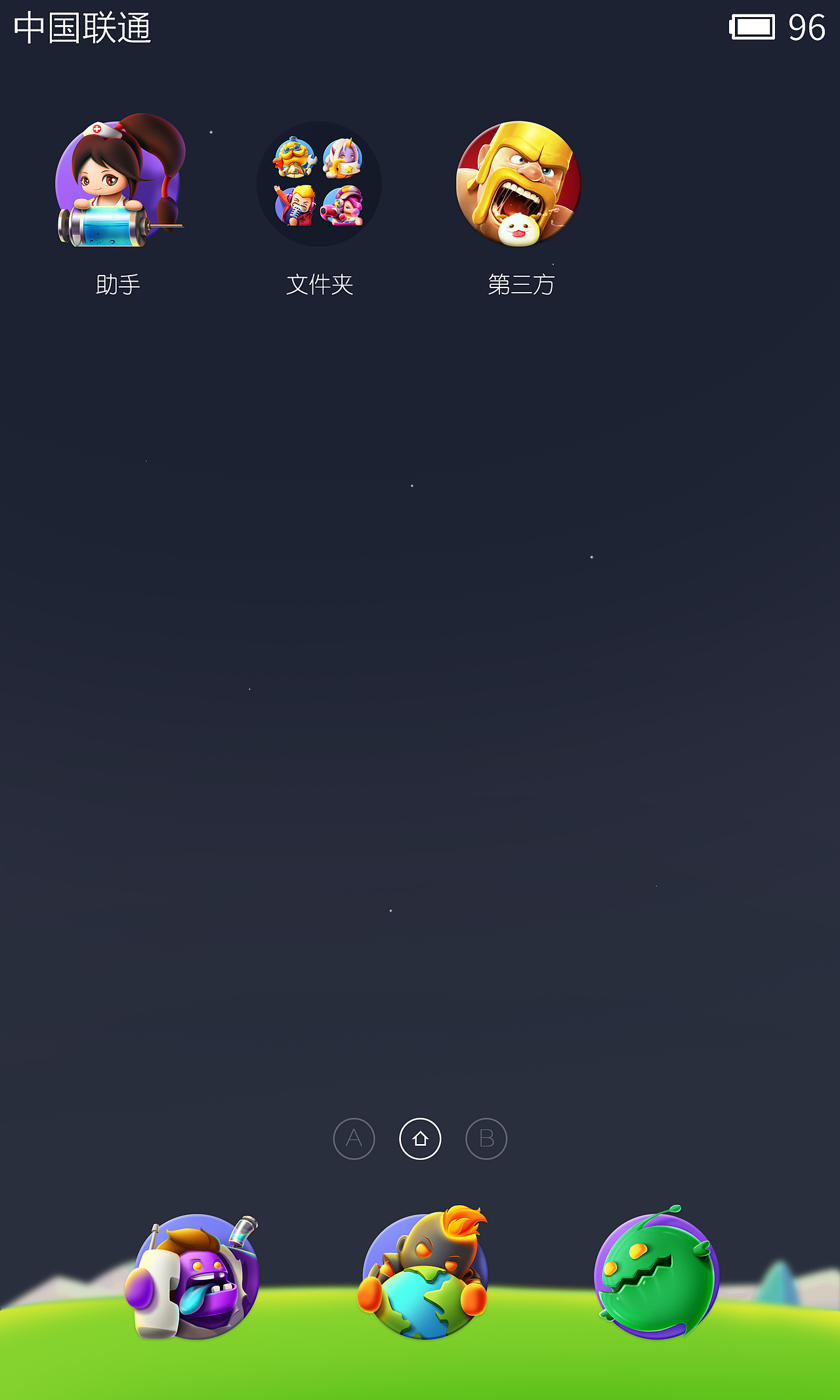Viewport: 840px width, 1400px height.
Task: Open the globe dock icon
Action: click(425, 1277)
